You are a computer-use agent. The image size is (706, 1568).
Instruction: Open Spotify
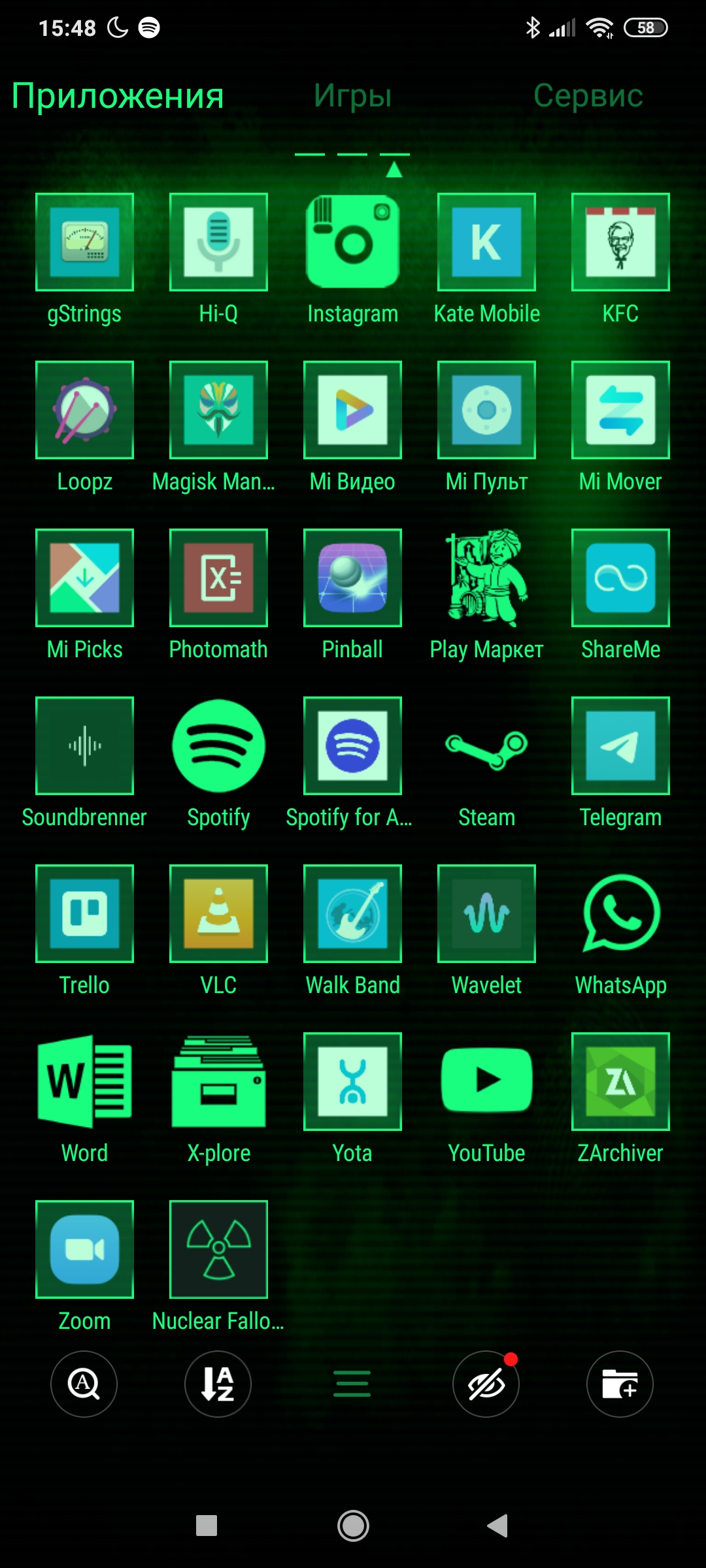218,745
